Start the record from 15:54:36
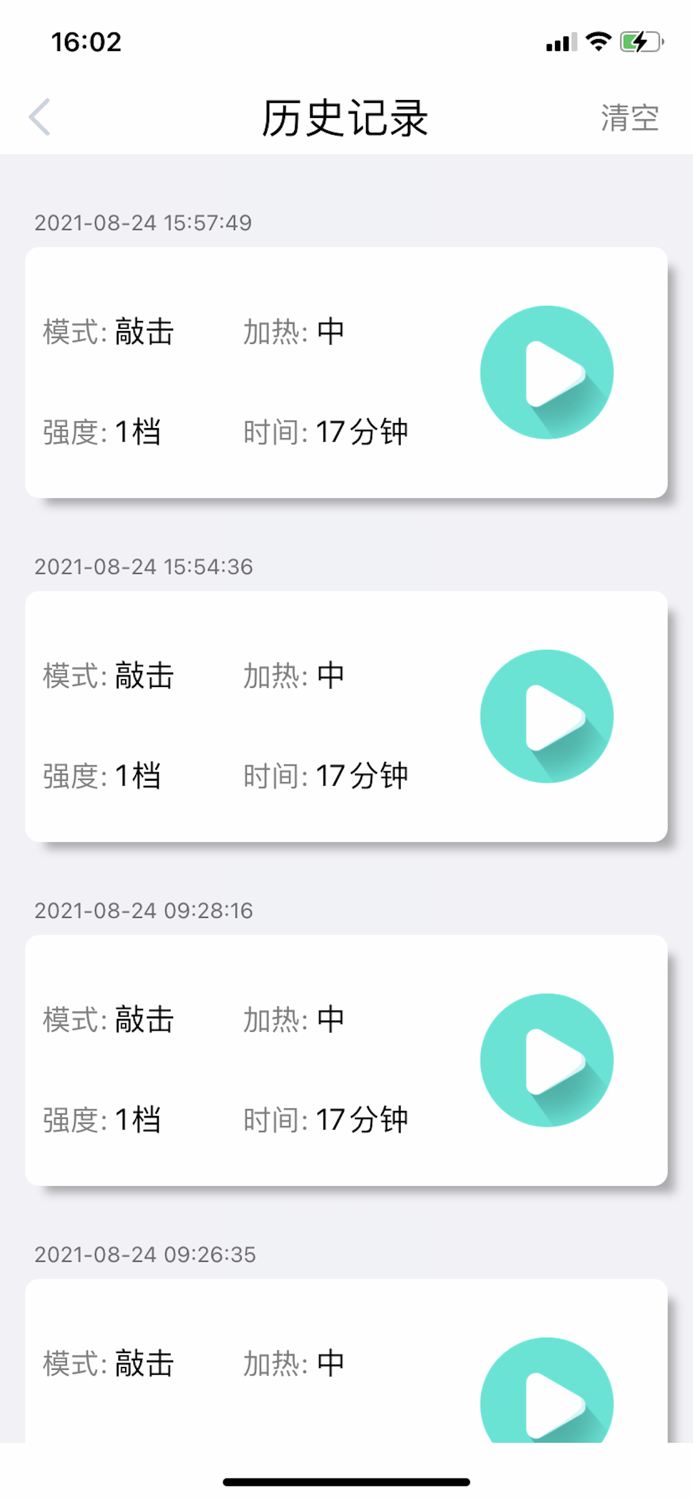Image resolution: width=693 pixels, height=1500 pixels. coord(546,717)
